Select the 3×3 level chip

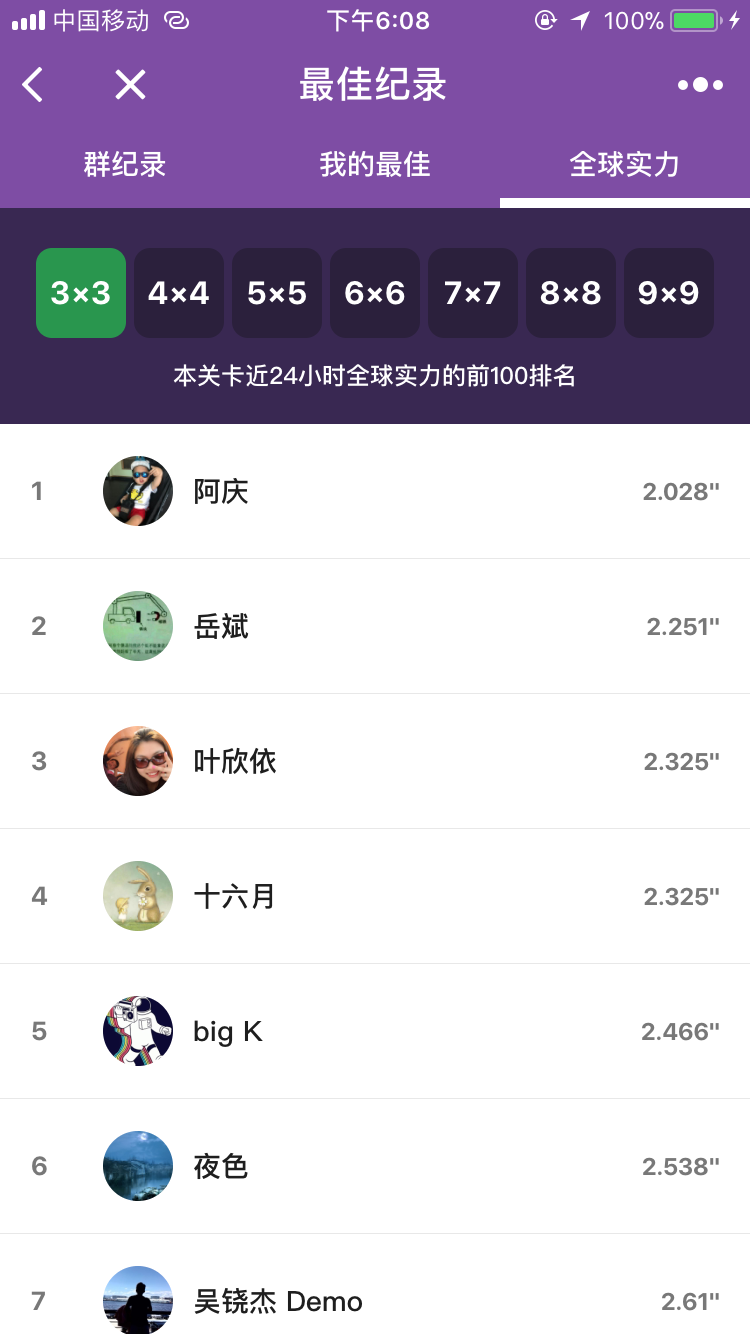coord(81,293)
